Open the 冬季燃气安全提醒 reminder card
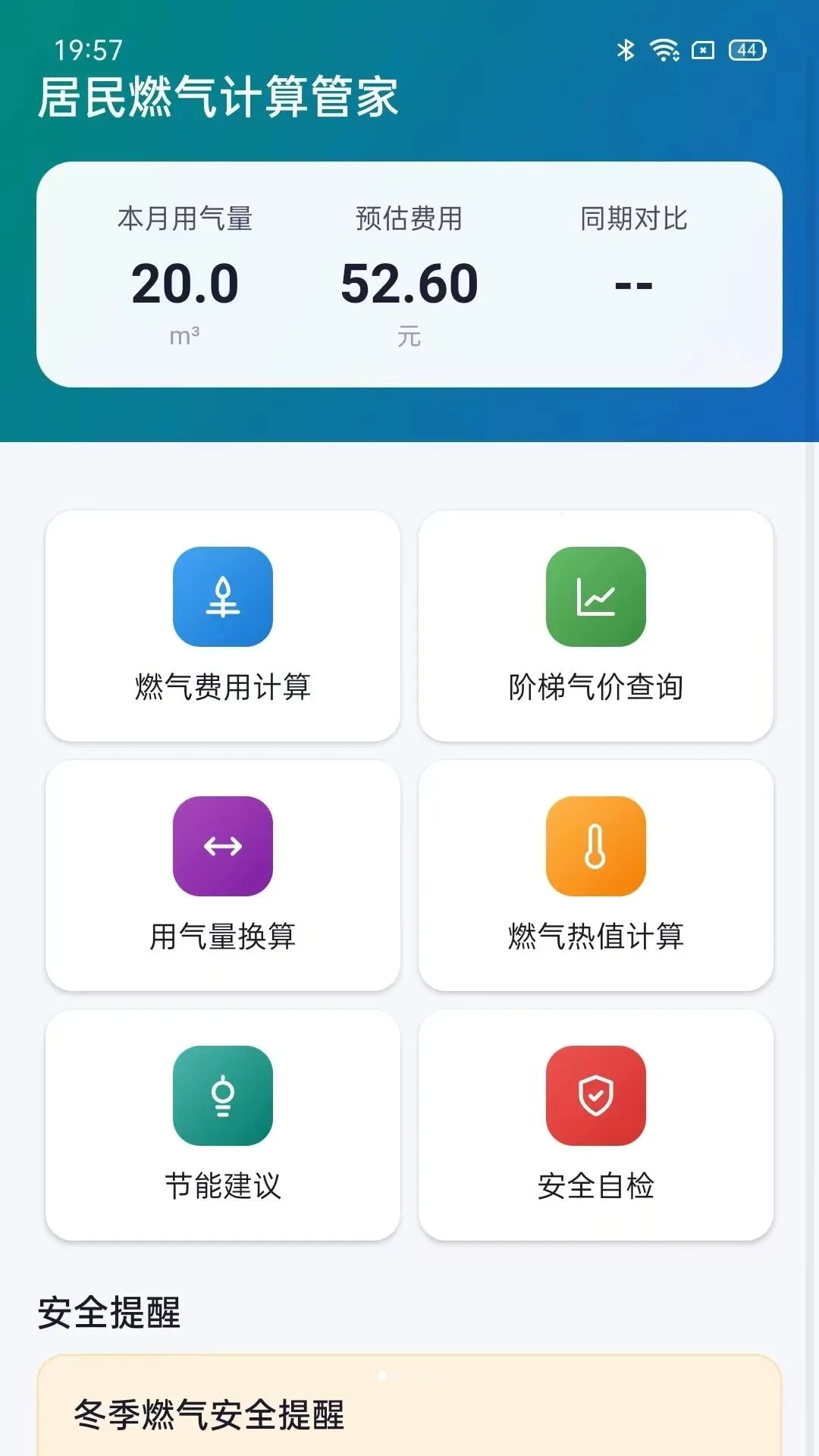The image size is (819, 1456). click(x=409, y=1406)
